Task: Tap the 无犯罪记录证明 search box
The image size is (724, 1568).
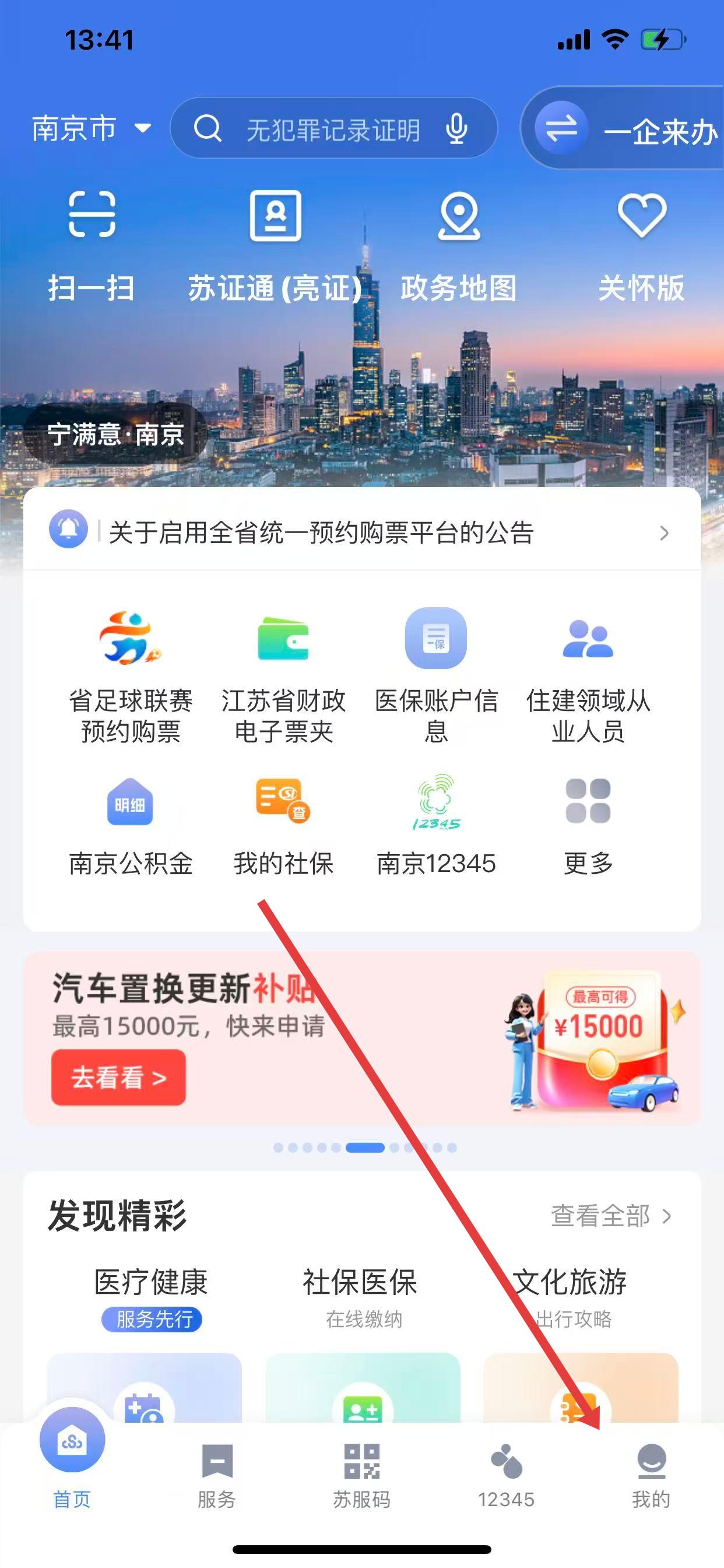Action: 332,129
